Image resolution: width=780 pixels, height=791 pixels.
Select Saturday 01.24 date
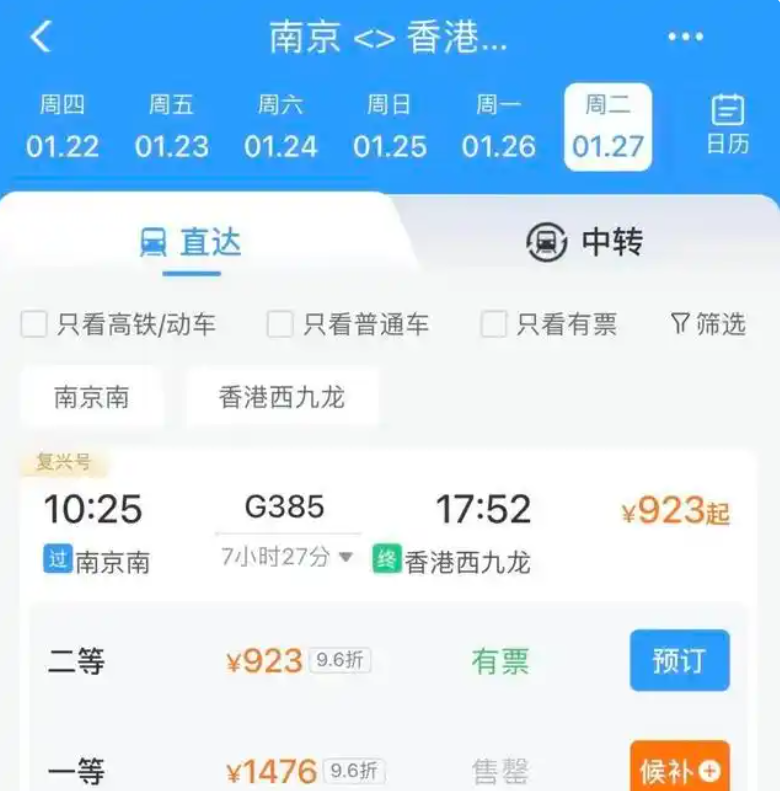tap(280, 128)
